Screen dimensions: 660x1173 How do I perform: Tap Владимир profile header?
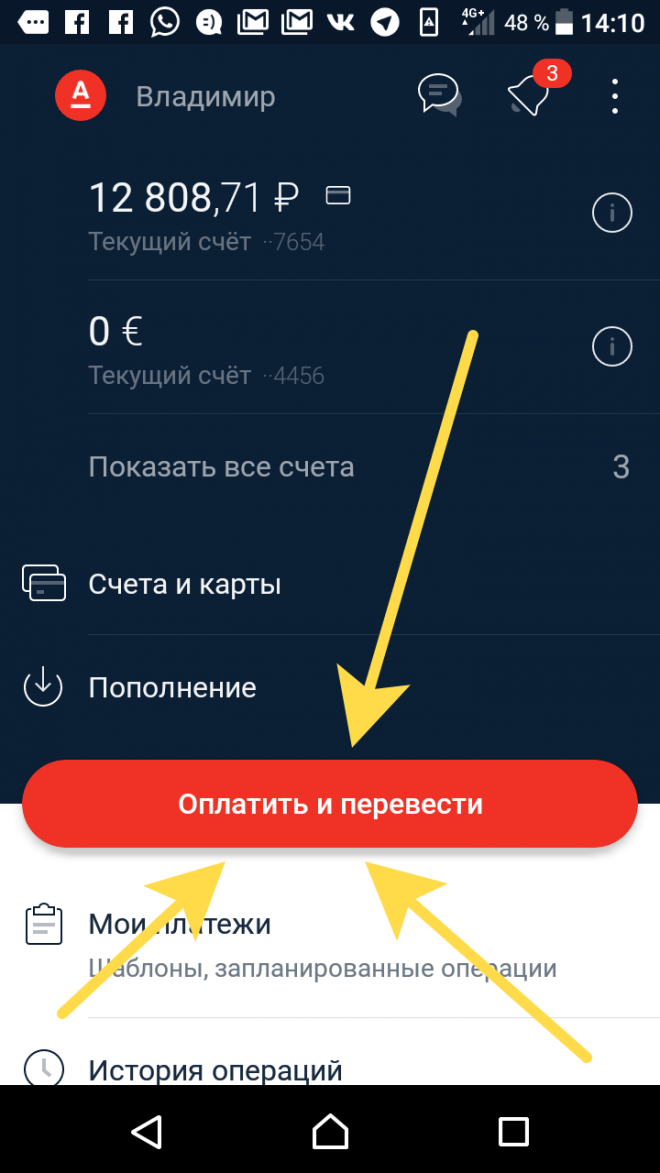[205, 97]
